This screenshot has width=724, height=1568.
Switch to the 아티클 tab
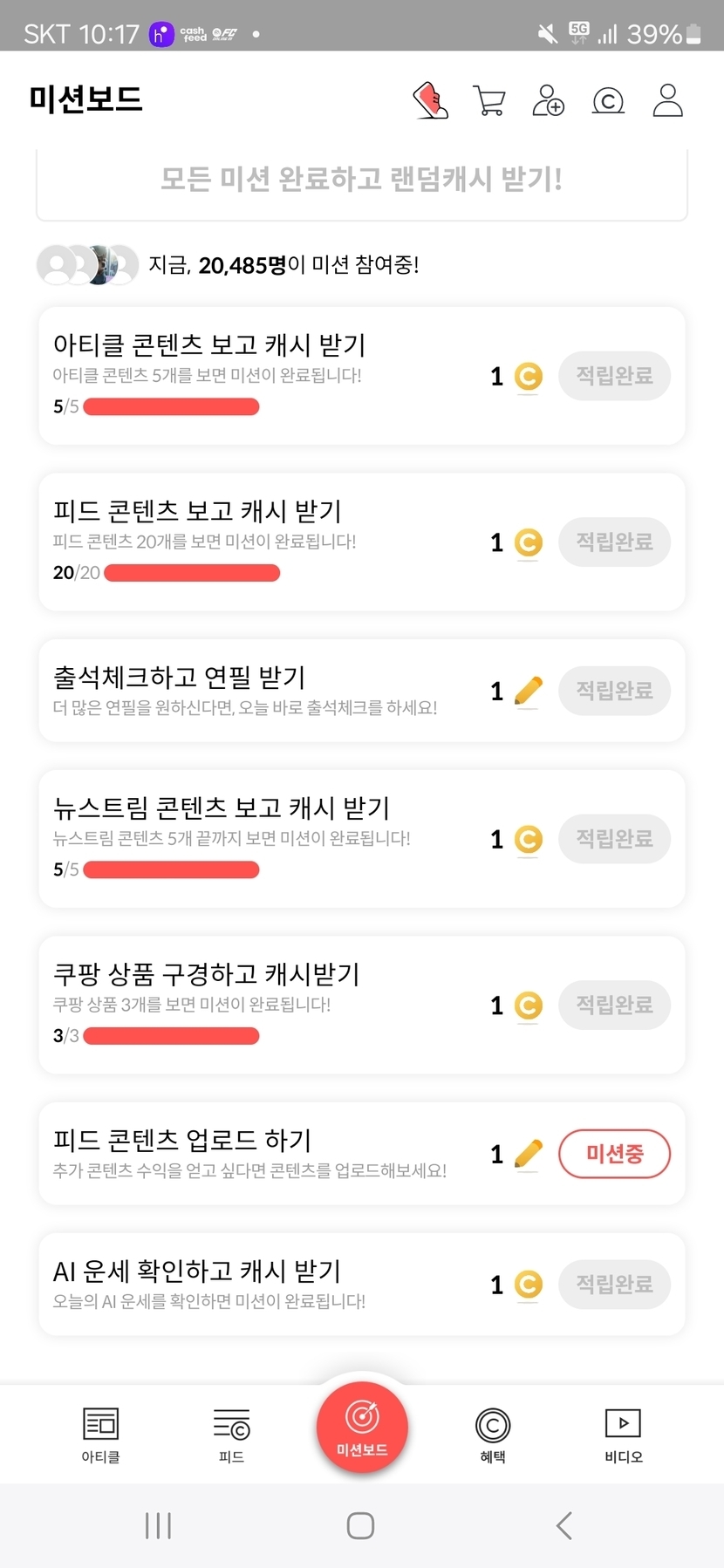(100, 1434)
